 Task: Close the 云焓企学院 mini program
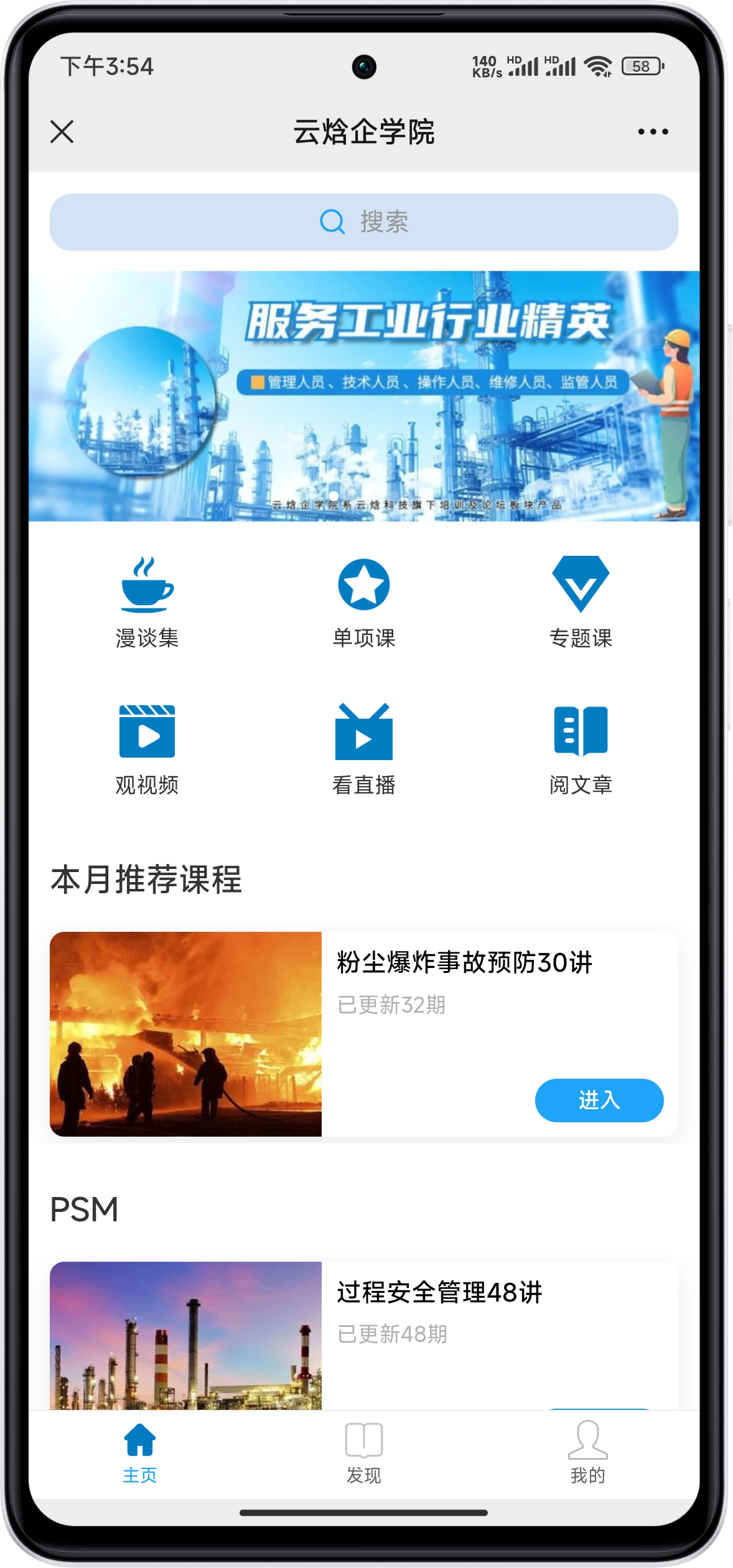[x=62, y=132]
